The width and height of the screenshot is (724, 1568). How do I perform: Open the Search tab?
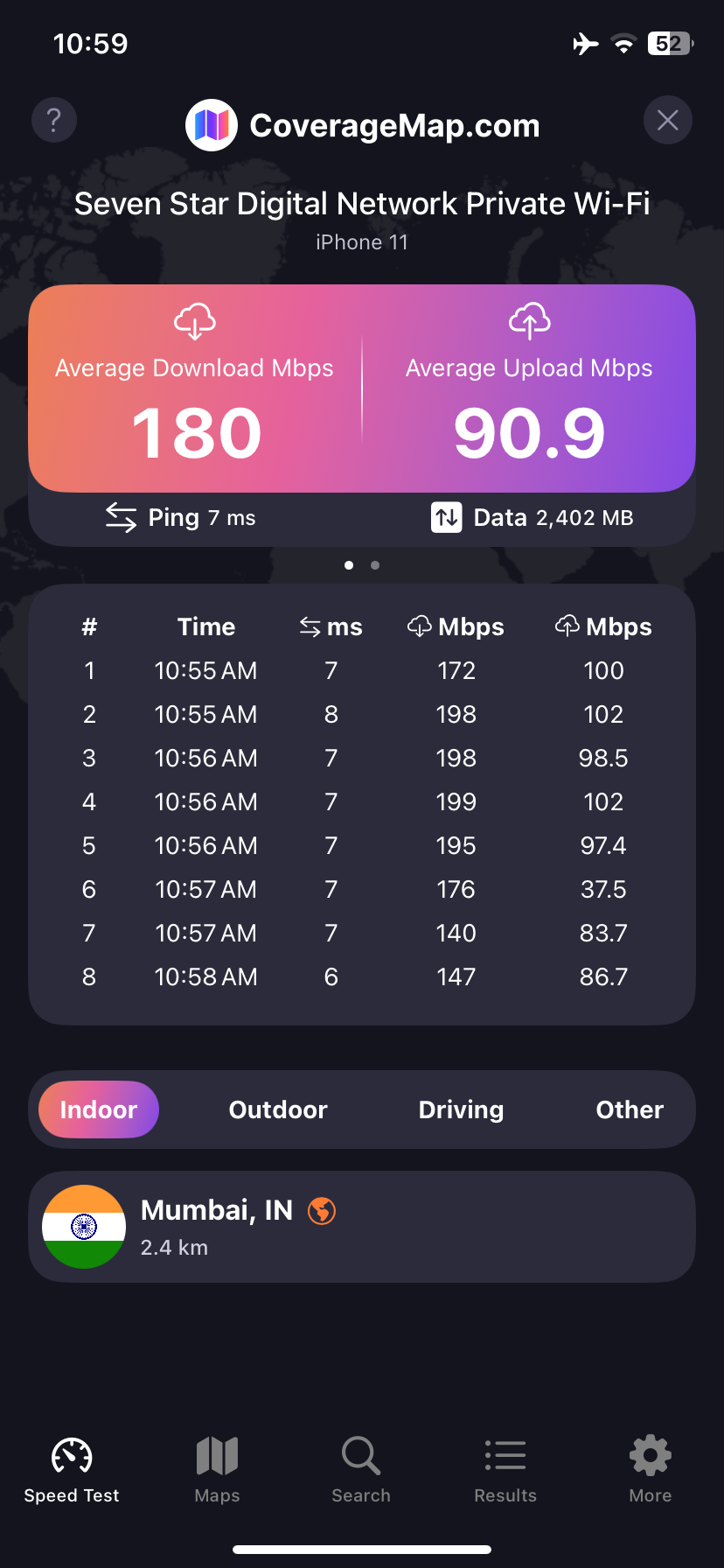(361, 1470)
